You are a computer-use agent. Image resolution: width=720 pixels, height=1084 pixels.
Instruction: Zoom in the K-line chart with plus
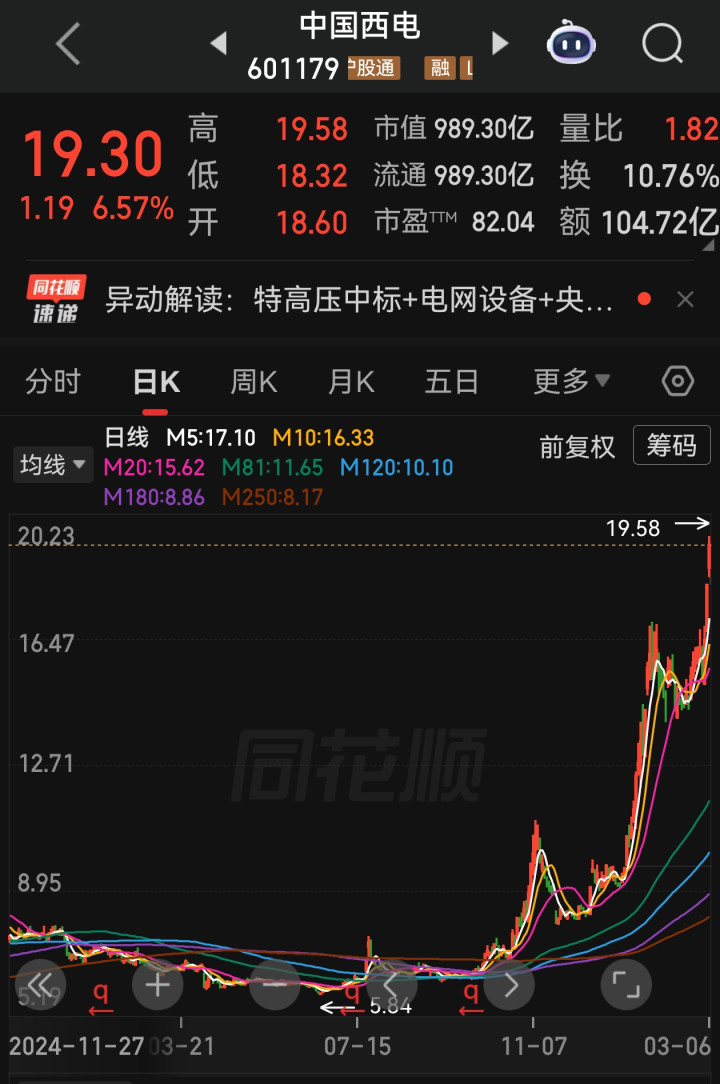tap(158, 985)
